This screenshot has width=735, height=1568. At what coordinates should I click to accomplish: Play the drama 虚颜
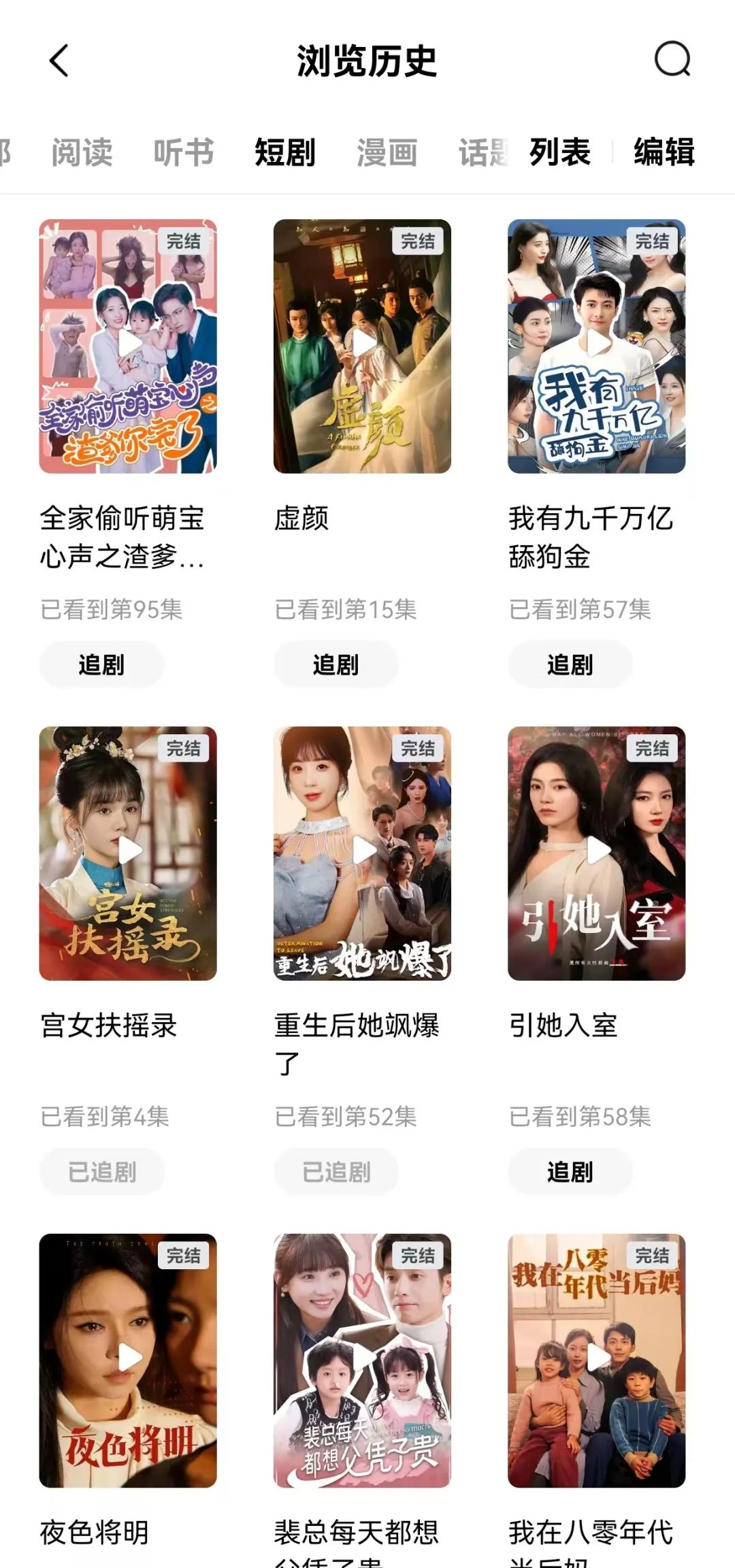[362, 346]
